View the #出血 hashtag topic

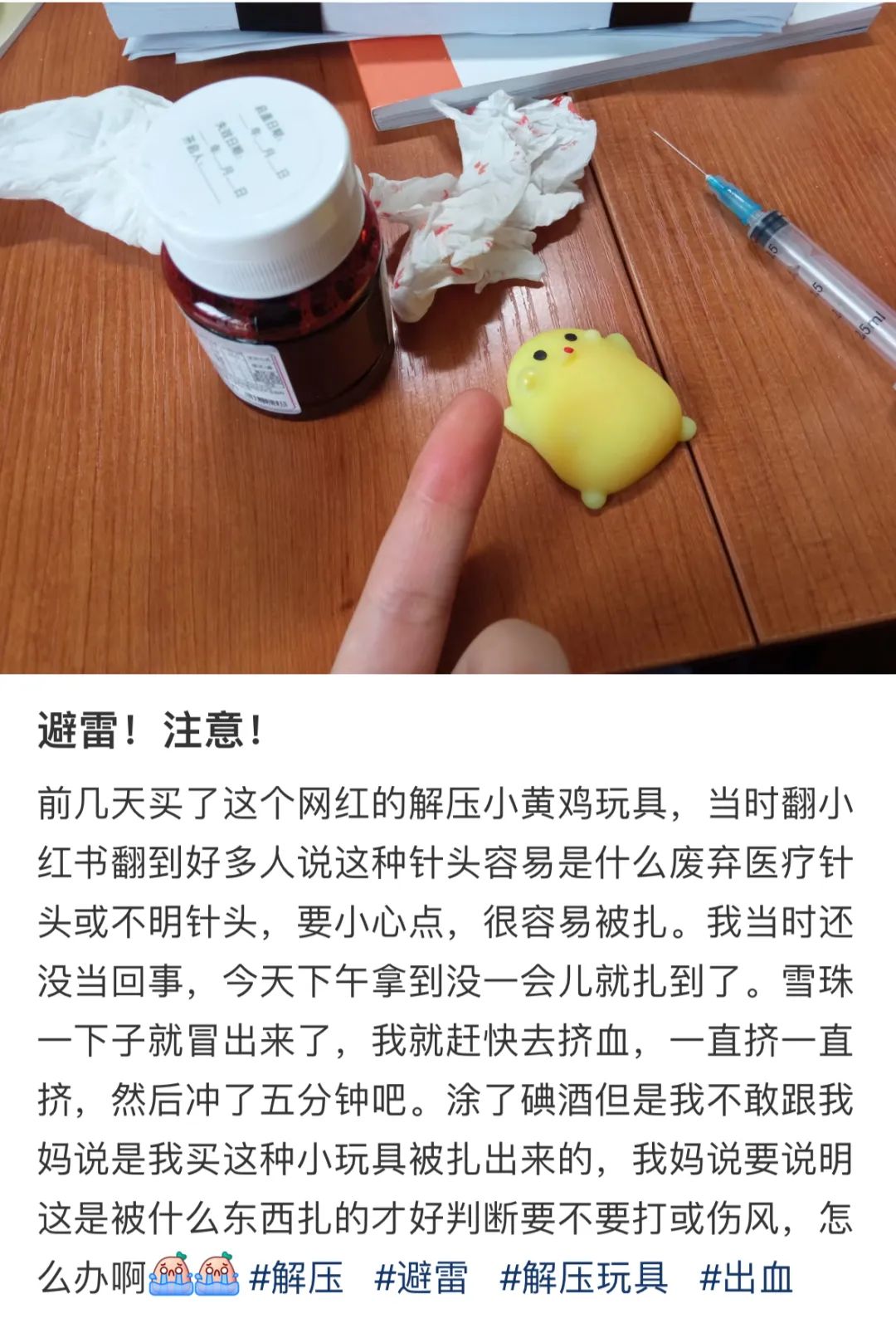coord(746,1277)
